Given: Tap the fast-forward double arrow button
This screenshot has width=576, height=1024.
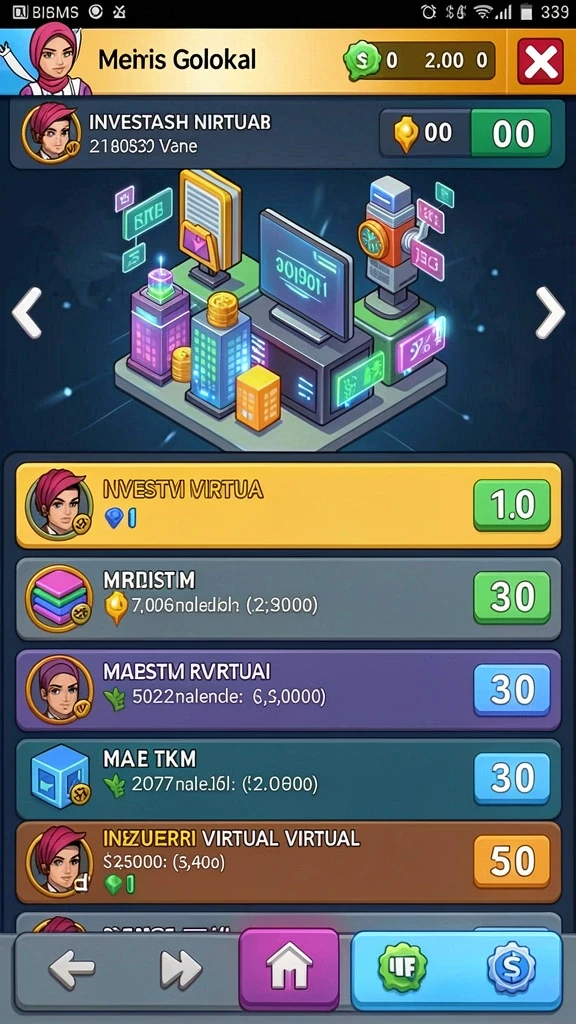Looking at the screenshot, I should (181, 968).
